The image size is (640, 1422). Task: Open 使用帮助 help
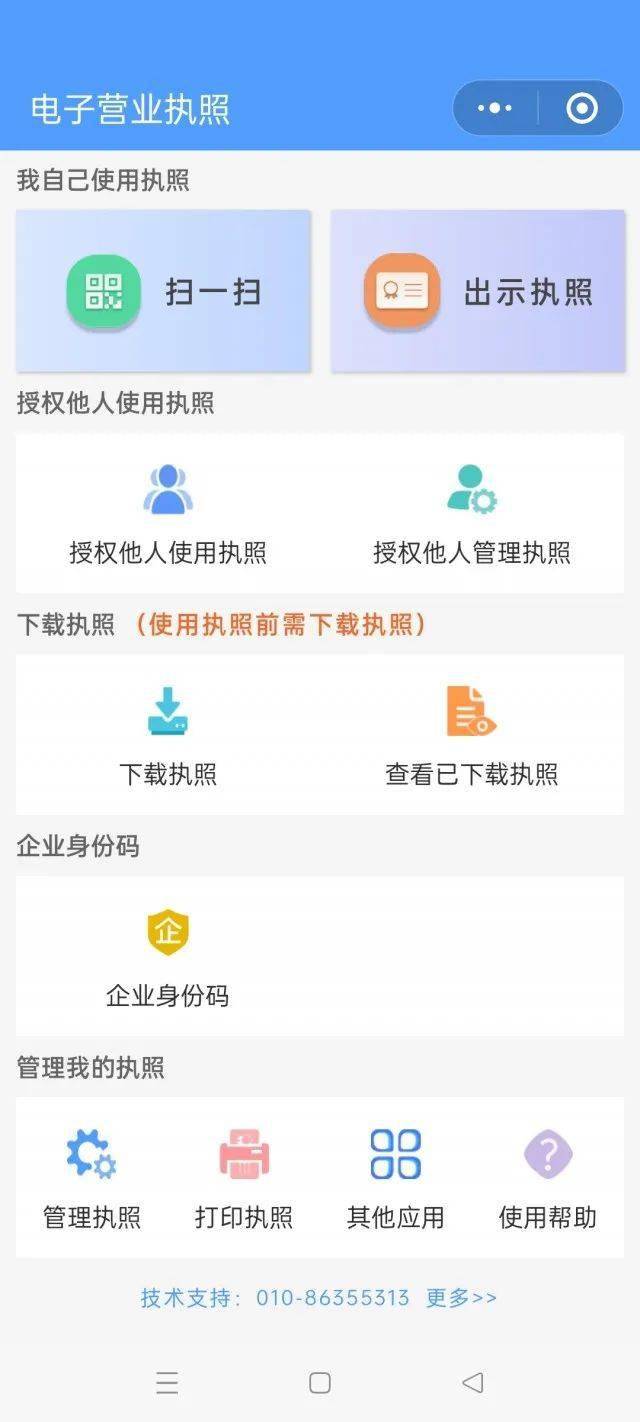coord(548,1178)
